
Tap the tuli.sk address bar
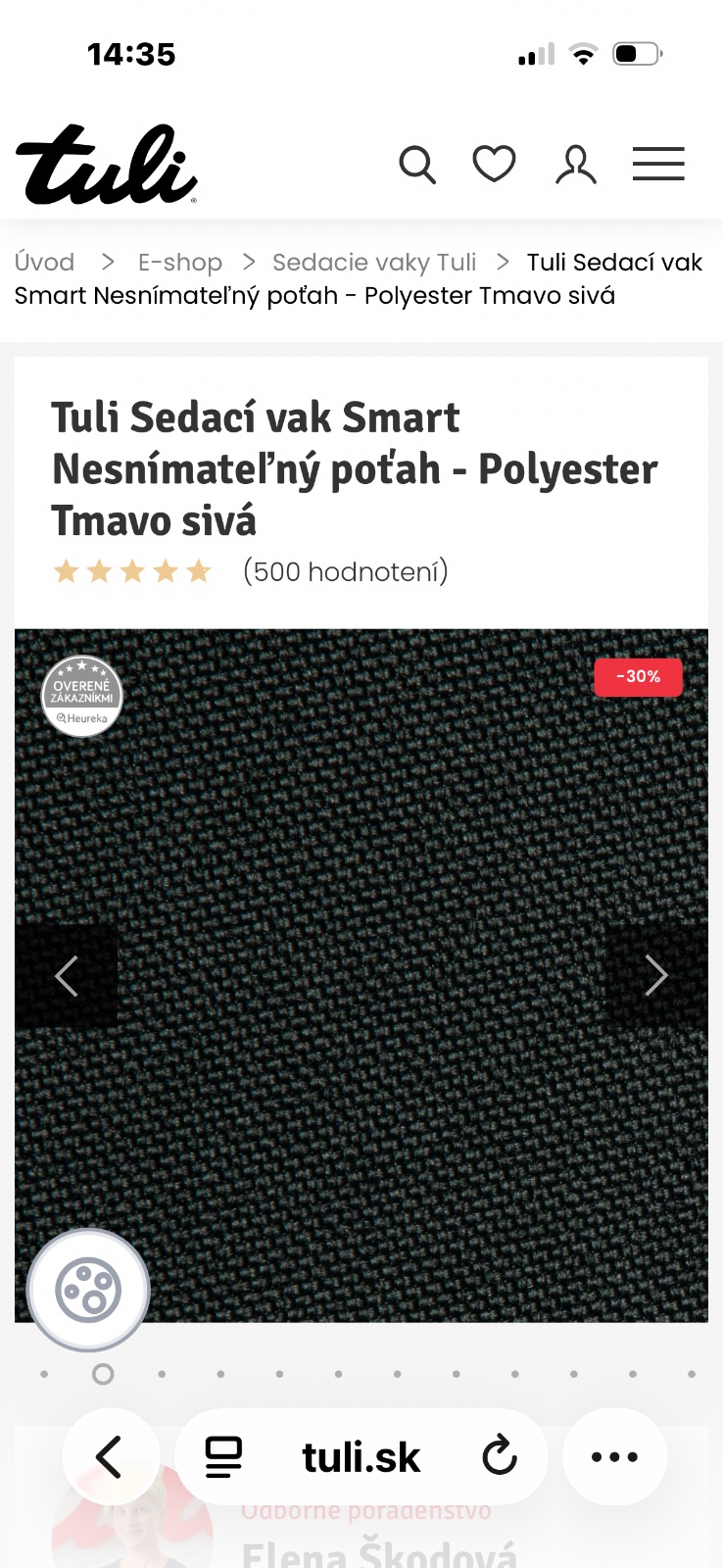pyautogui.click(x=361, y=1457)
